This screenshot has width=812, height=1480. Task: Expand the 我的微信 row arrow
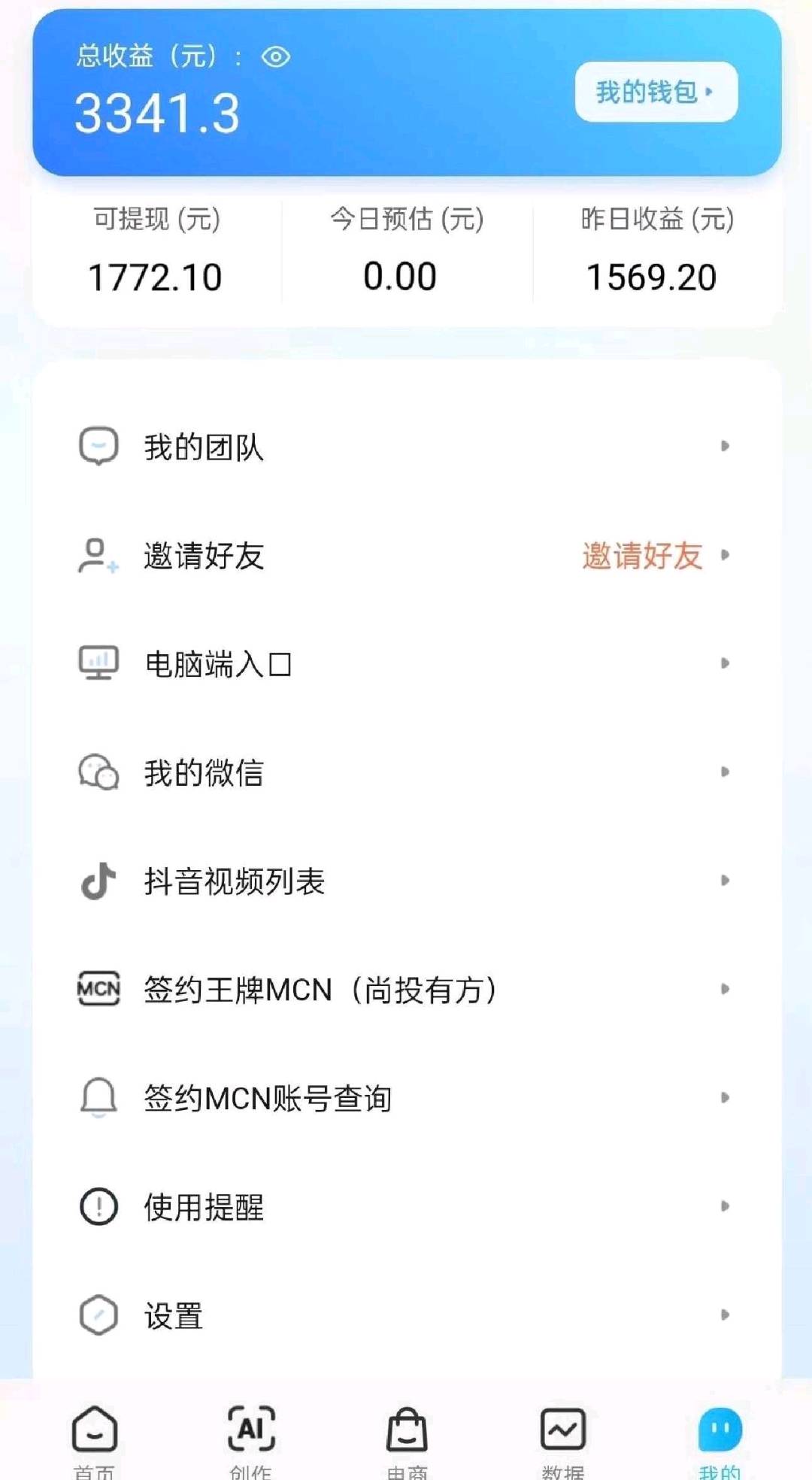(724, 770)
